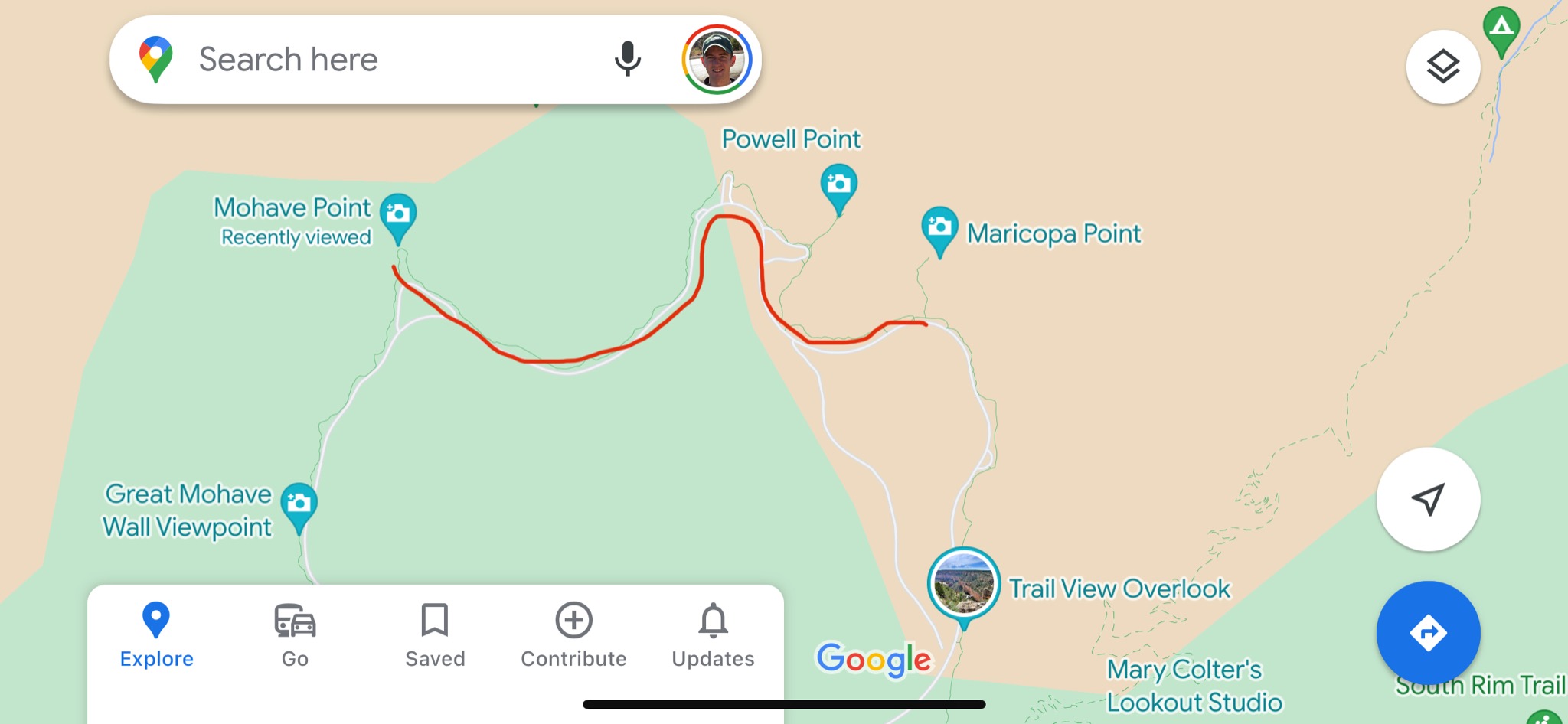
Task: Start voice search with the microphone
Action: pyautogui.click(x=627, y=60)
